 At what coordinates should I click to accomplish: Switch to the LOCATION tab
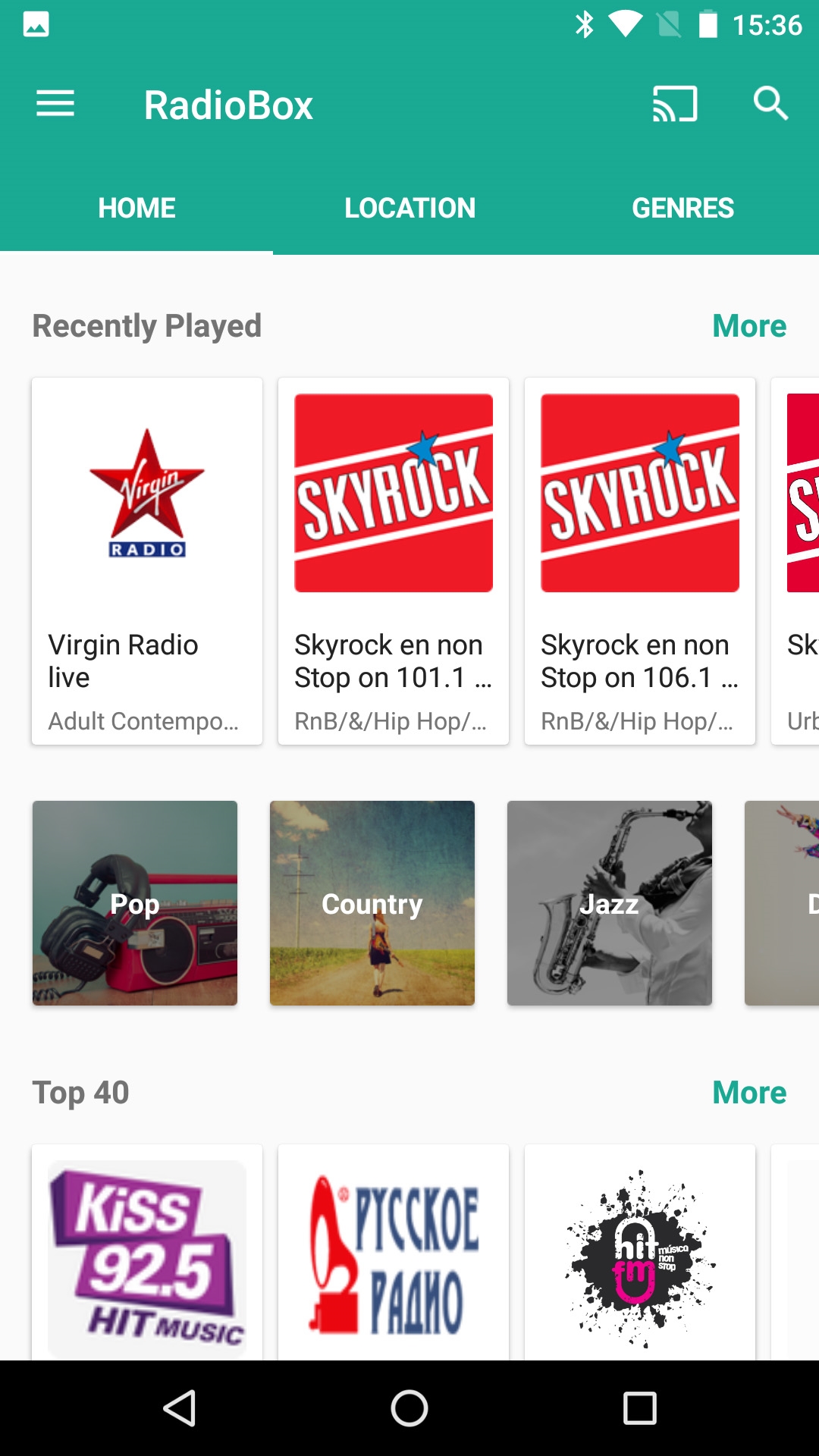[409, 208]
